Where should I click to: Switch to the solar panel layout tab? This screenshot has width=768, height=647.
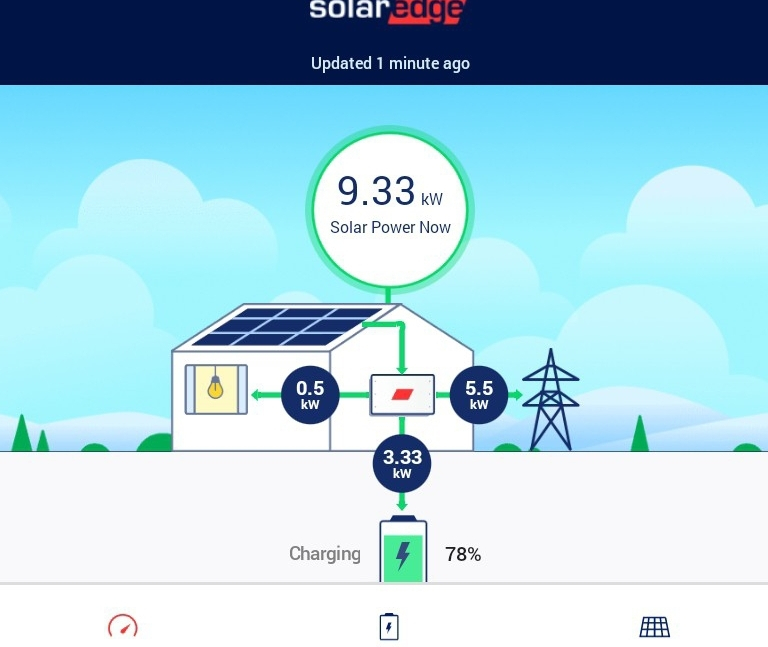654,627
